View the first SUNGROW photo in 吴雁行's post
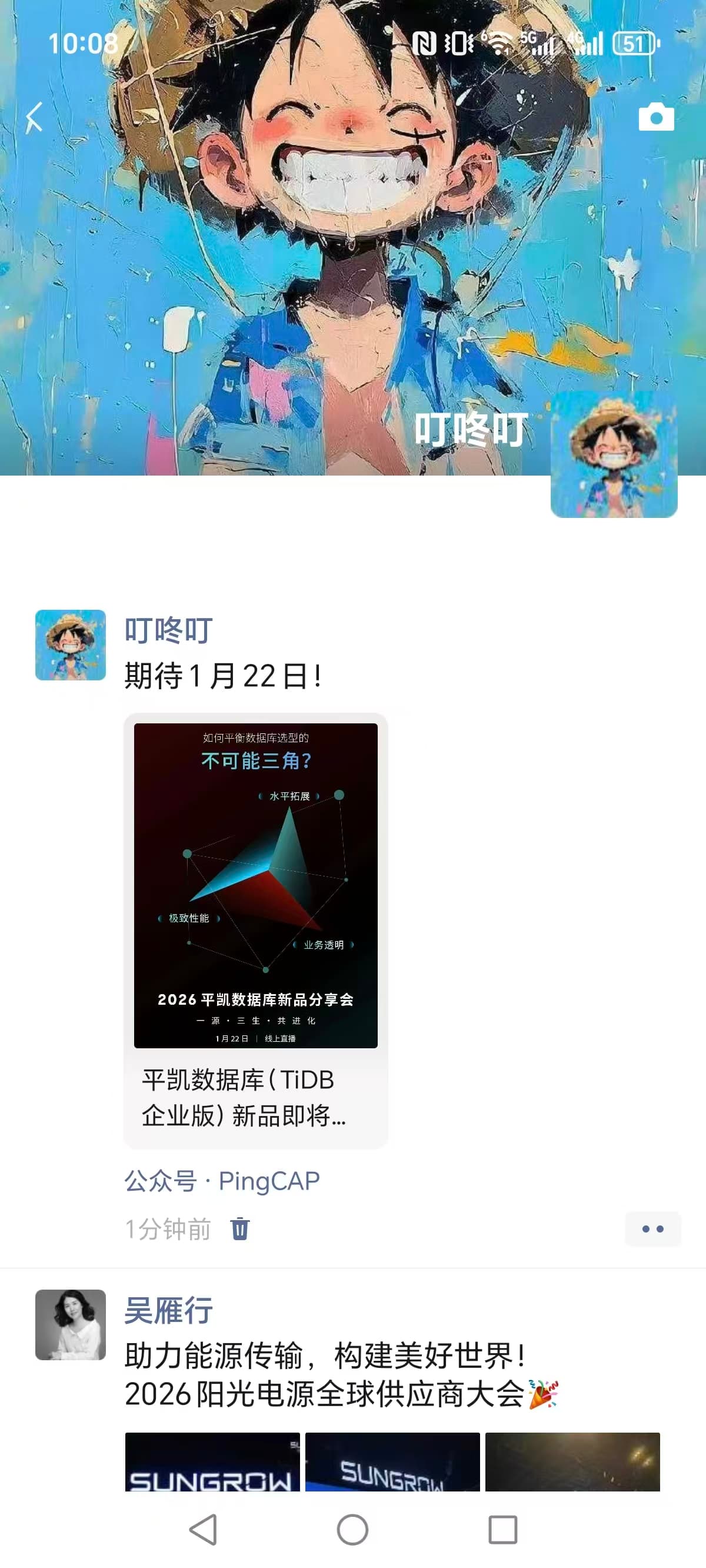This screenshot has height=1568, width=706. click(x=212, y=1461)
